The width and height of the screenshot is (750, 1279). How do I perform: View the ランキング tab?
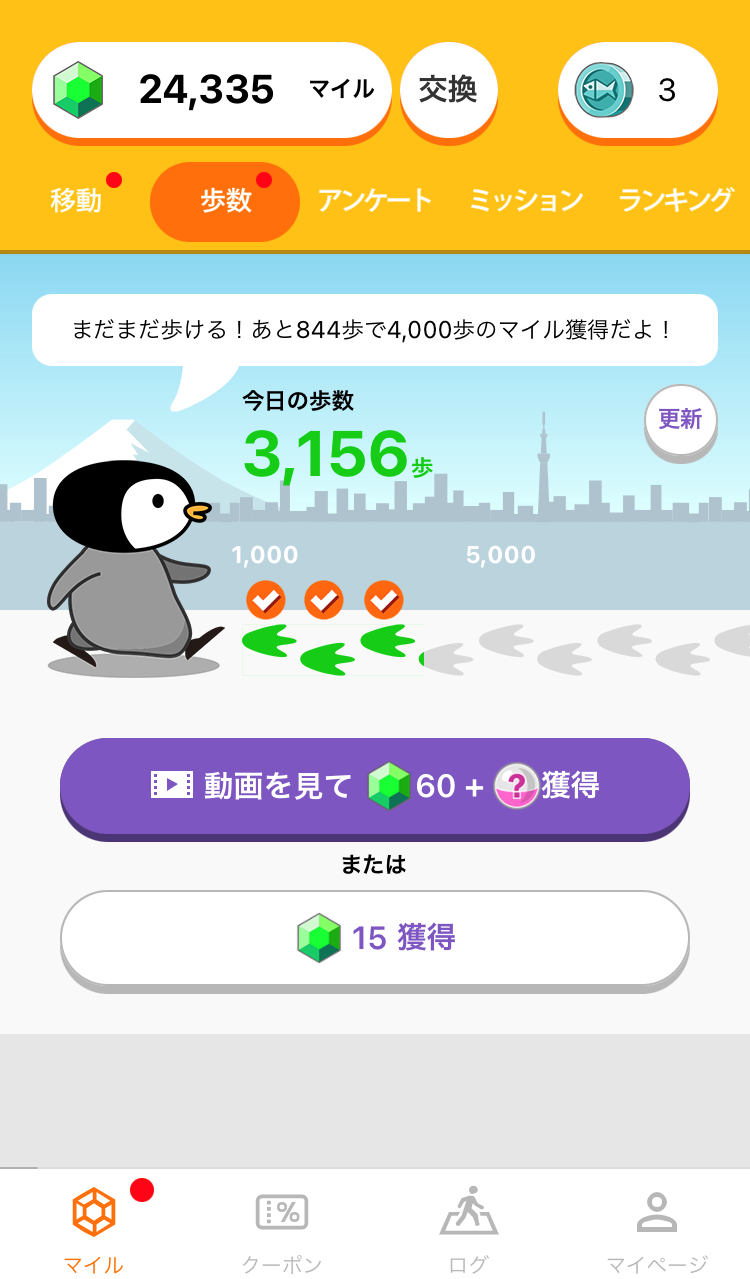[x=676, y=200]
